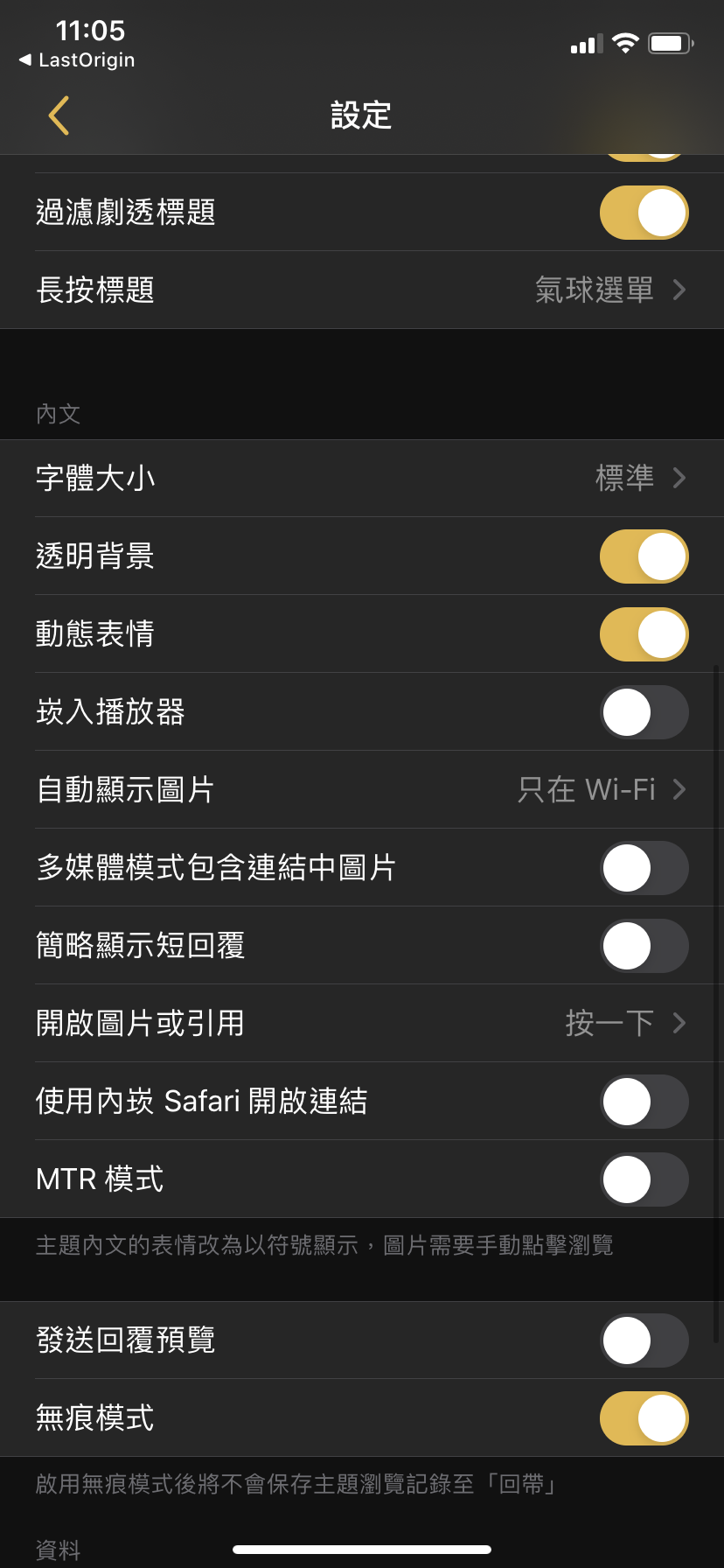The height and width of the screenshot is (1568, 724).
Task: Return to the LastOrigin app
Action: (x=77, y=60)
